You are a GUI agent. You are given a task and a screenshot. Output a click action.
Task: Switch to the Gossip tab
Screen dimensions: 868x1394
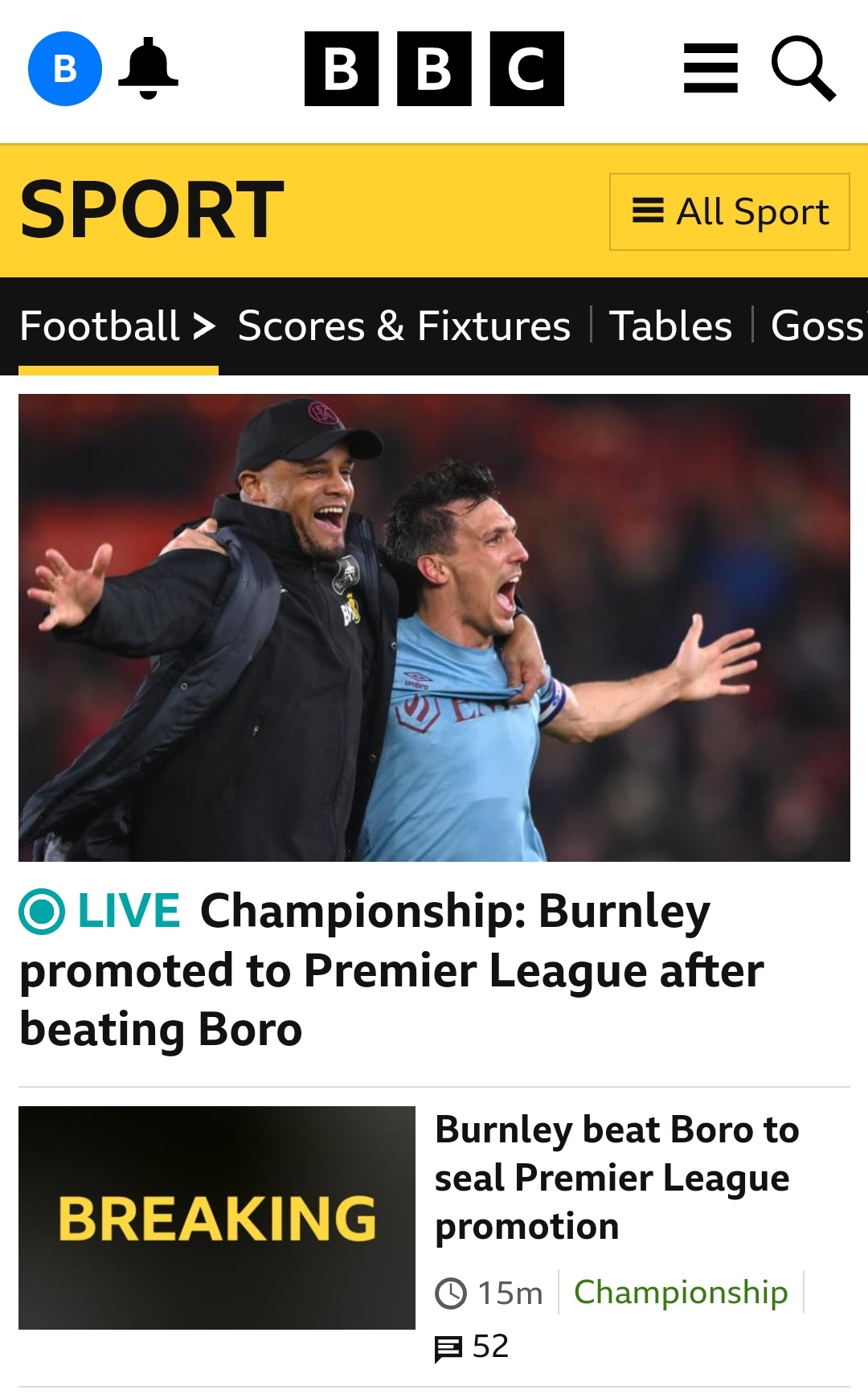coord(817,326)
